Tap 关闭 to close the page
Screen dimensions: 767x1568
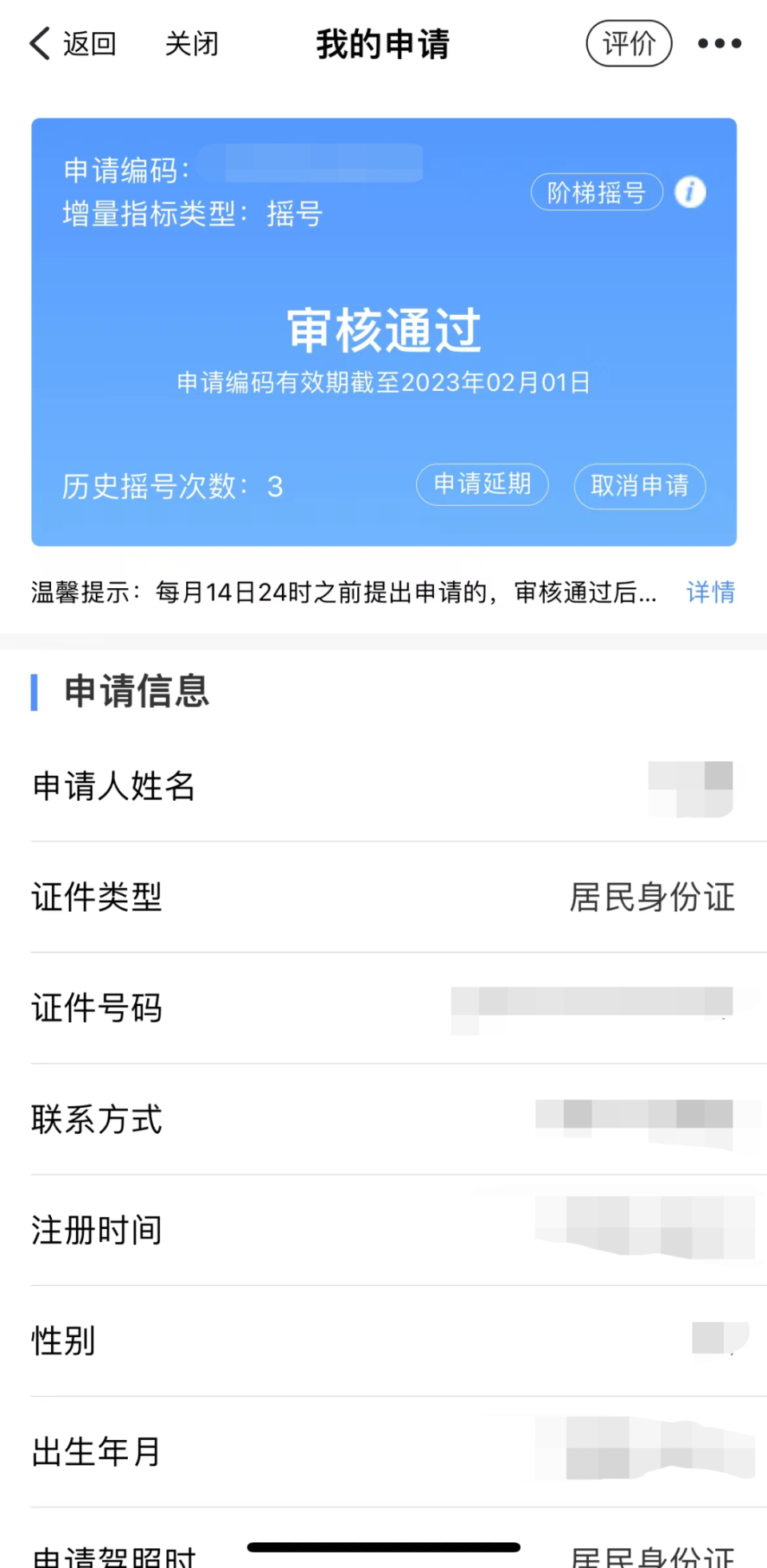(x=193, y=44)
